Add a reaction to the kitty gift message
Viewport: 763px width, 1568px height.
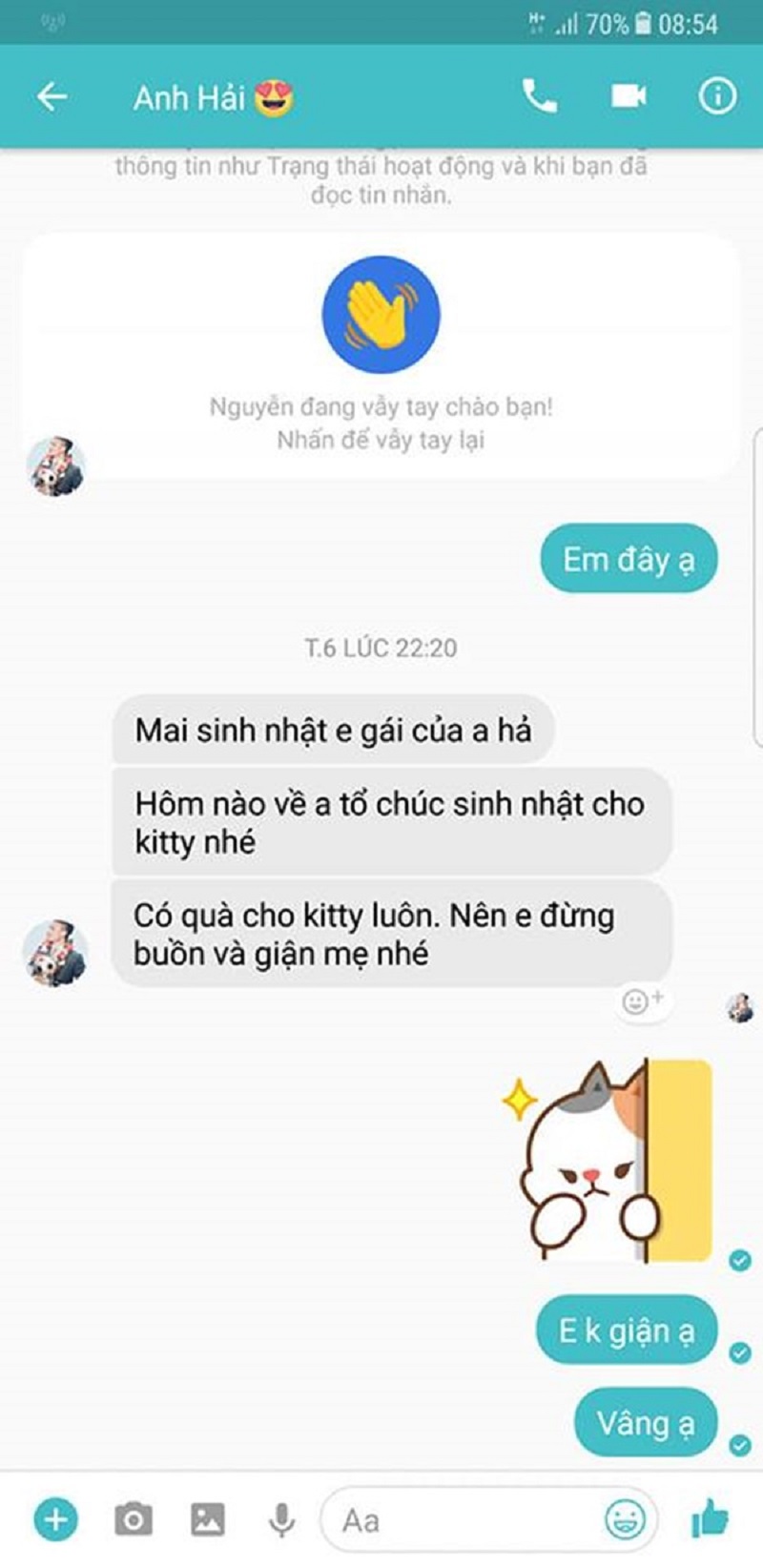[642, 1001]
